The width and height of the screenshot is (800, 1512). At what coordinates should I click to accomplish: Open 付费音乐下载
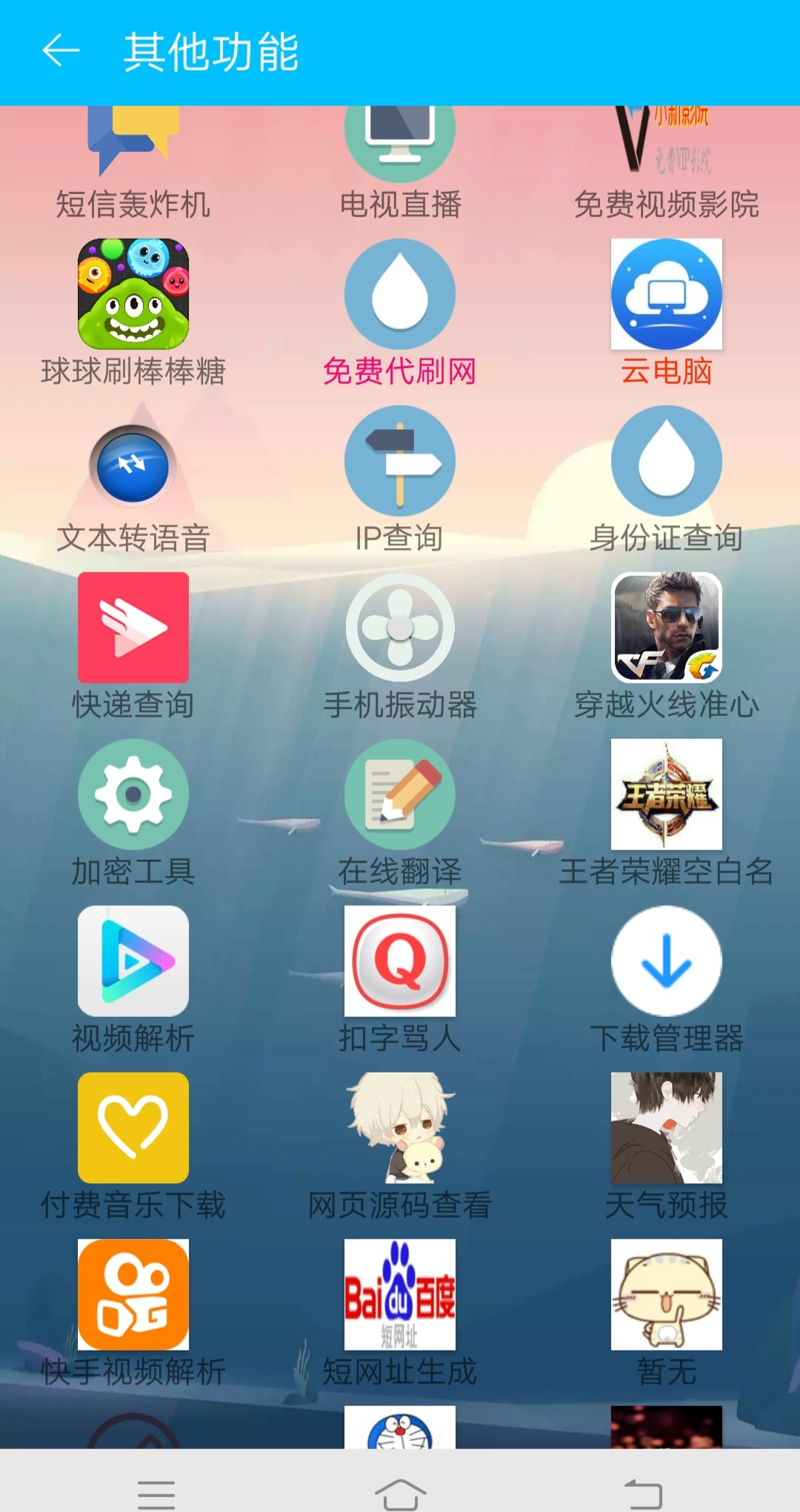(133, 1128)
